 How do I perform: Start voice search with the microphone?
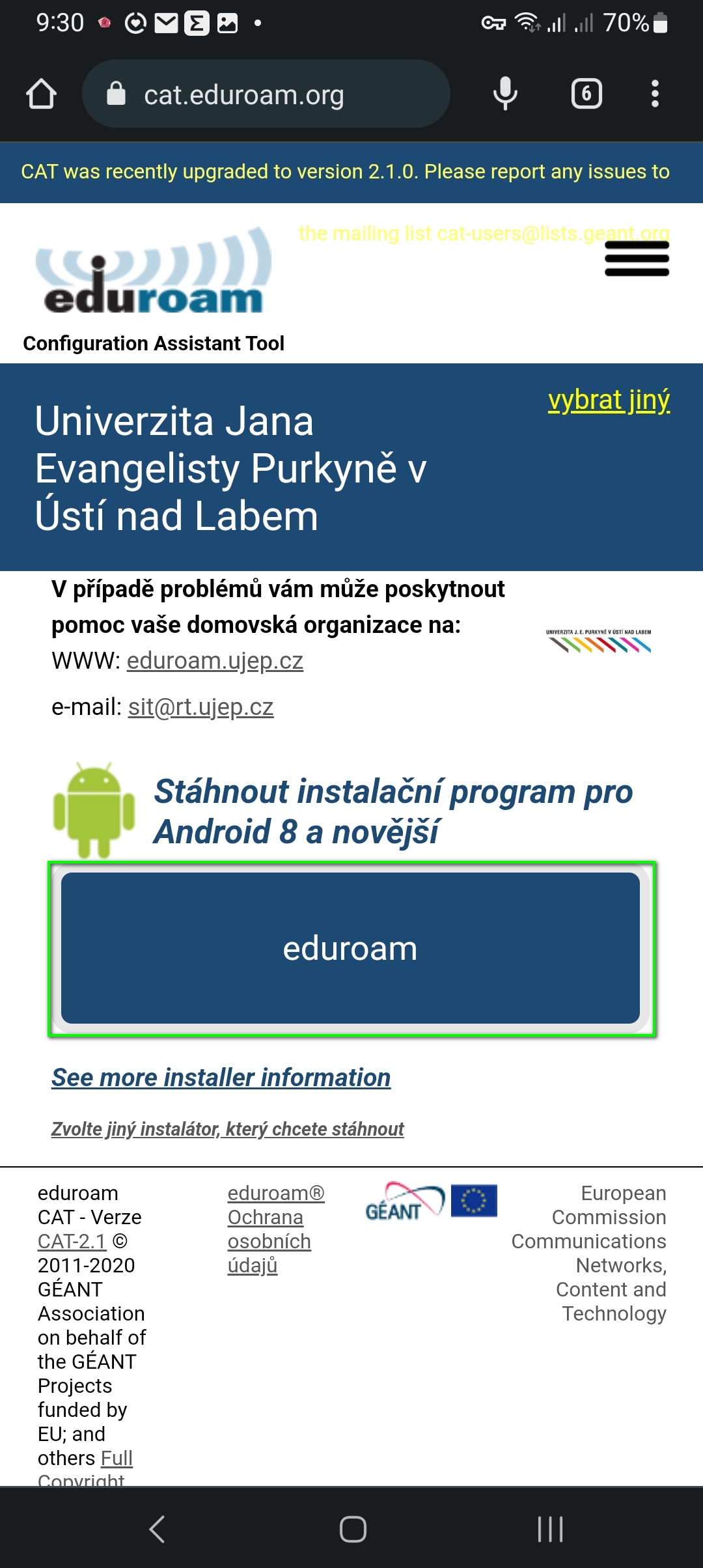(x=504, y=94)
